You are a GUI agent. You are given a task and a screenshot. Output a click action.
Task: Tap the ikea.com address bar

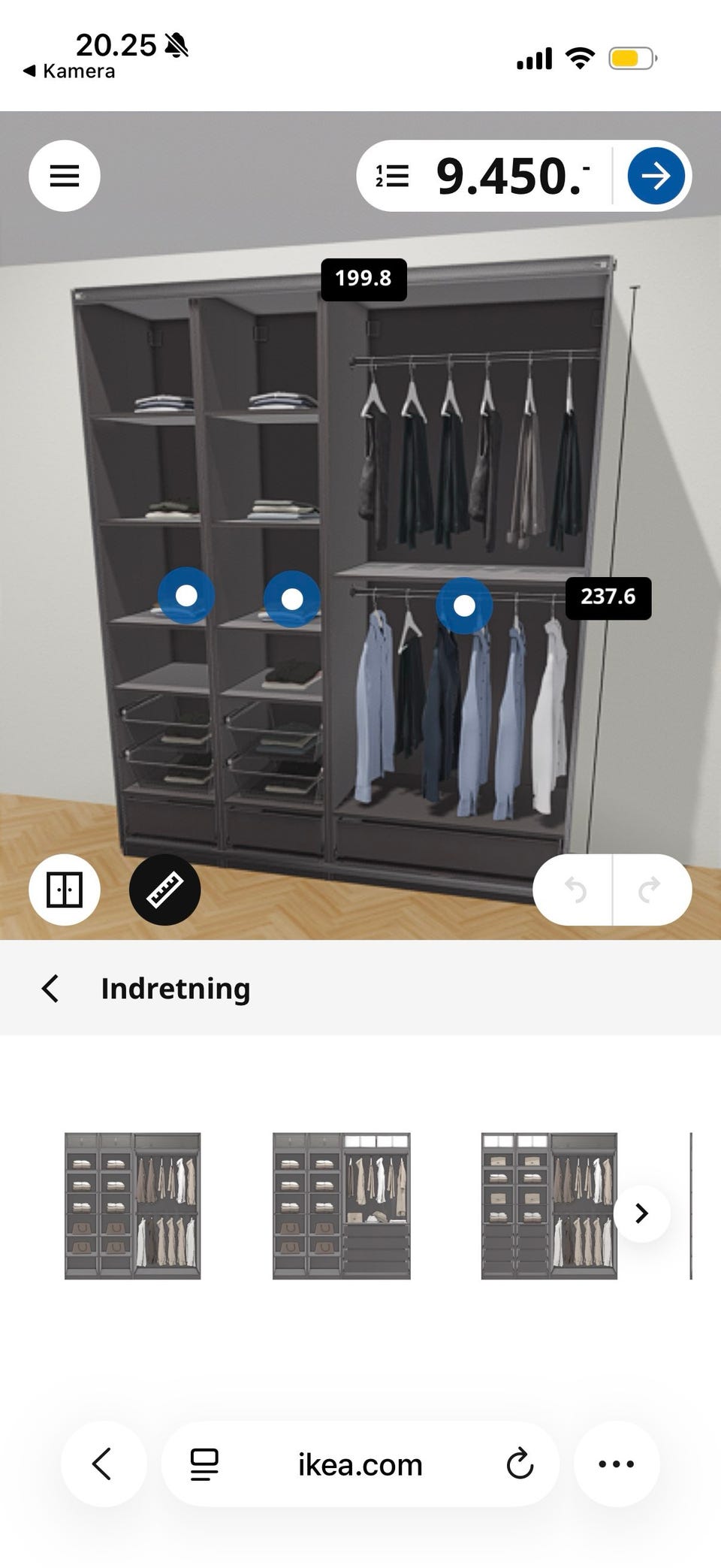coord(360,1464)
